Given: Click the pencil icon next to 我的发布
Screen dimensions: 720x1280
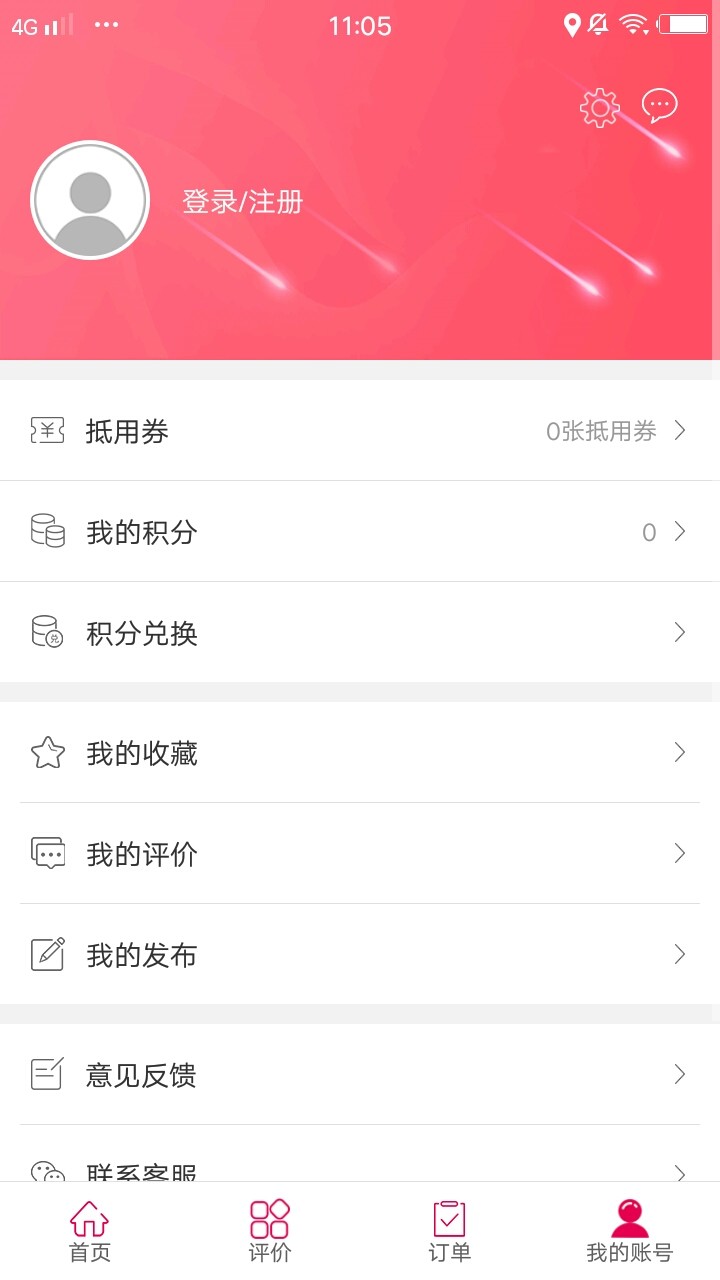Looking at the screenshot, I should point(47,955).
